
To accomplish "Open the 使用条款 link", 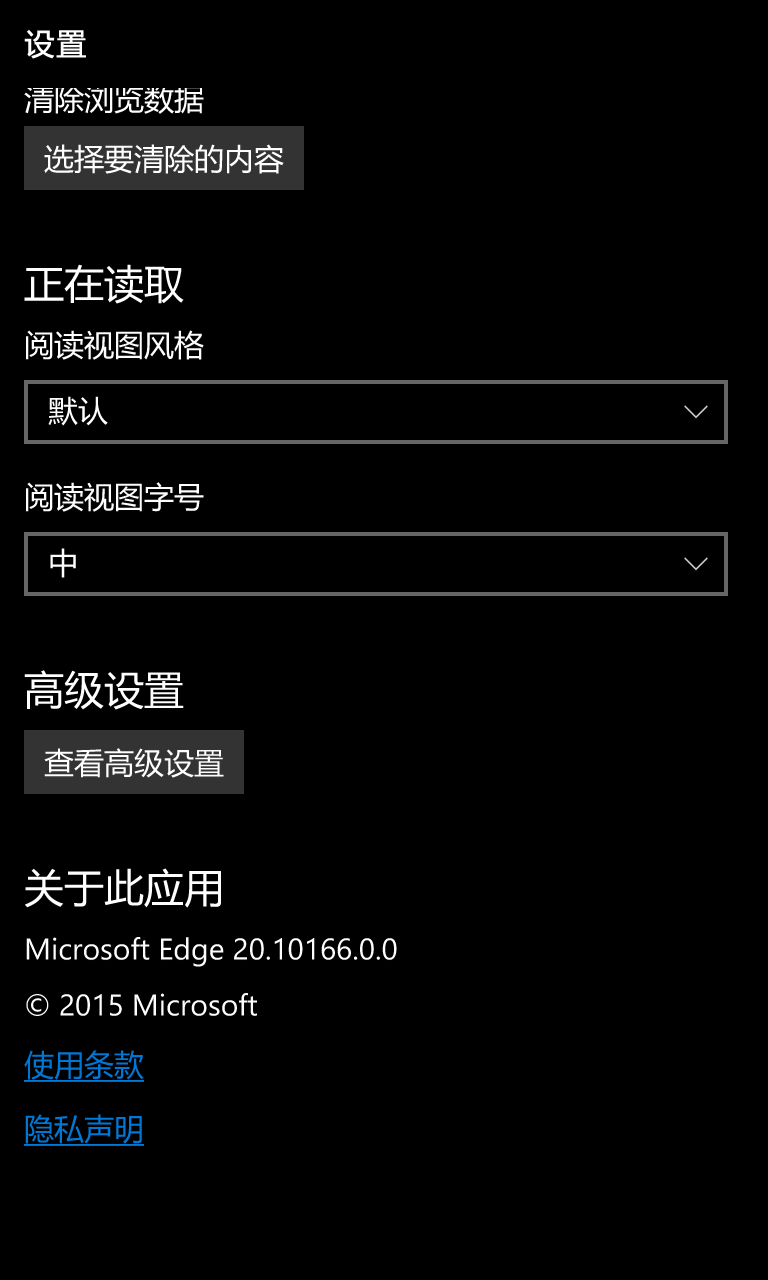I will click(84, 1066).
